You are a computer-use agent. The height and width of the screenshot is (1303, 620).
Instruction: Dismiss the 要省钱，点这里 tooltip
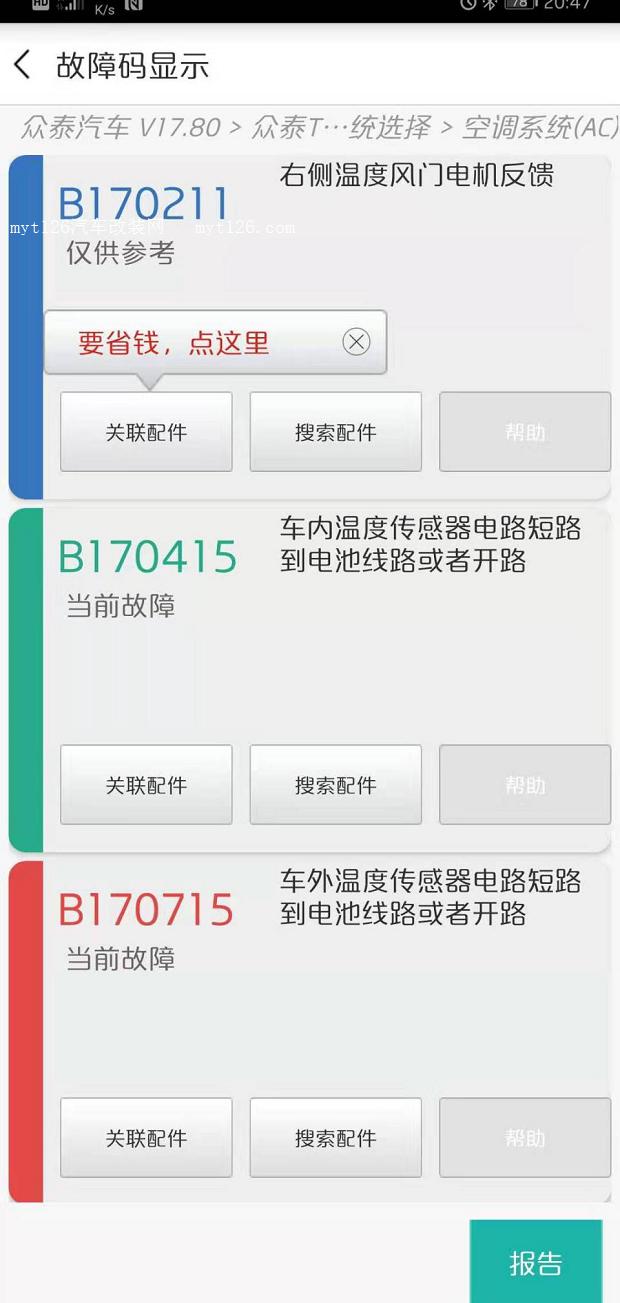356,342
